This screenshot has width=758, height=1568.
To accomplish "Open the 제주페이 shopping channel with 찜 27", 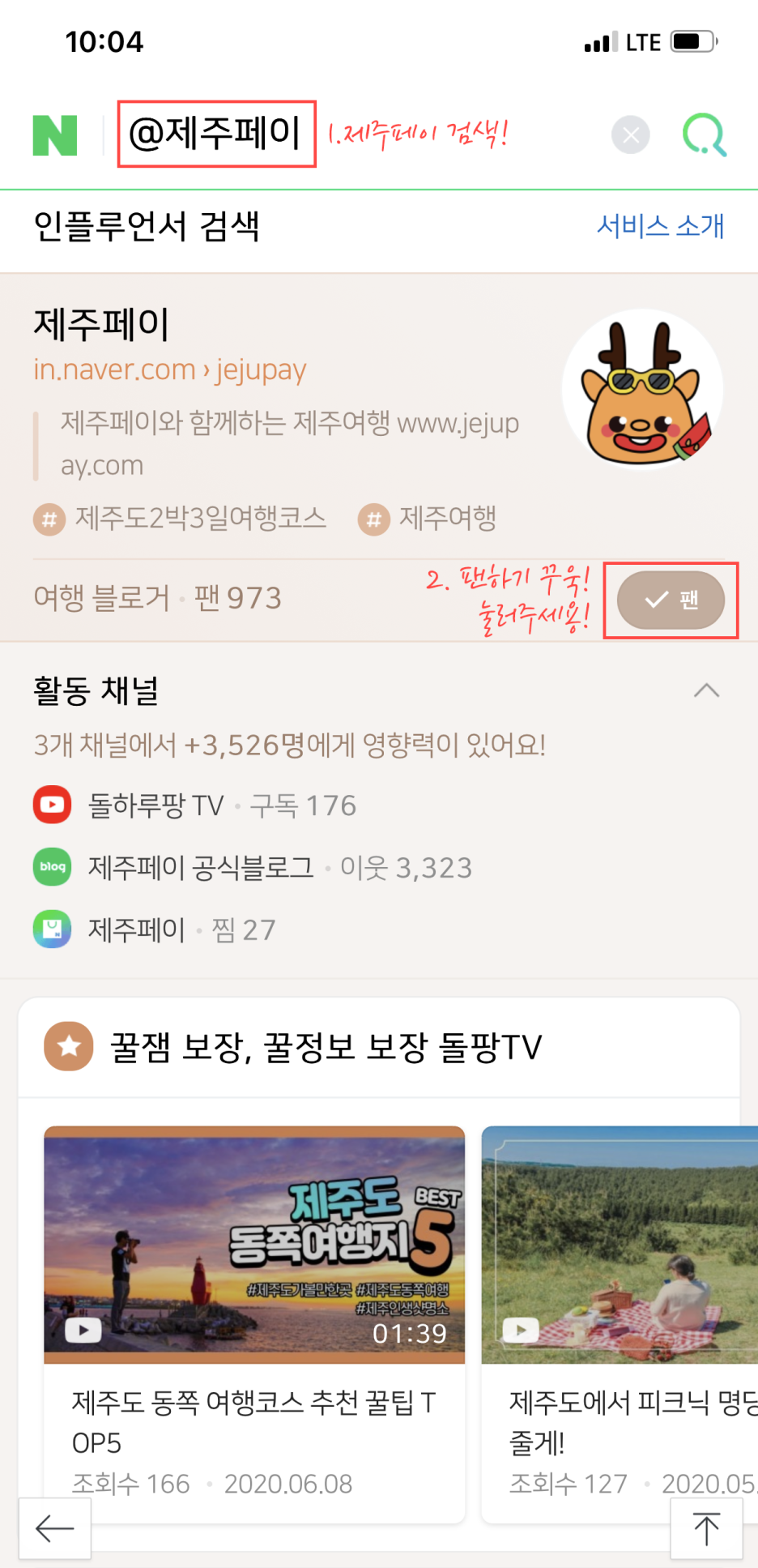I will coord(136,929).
